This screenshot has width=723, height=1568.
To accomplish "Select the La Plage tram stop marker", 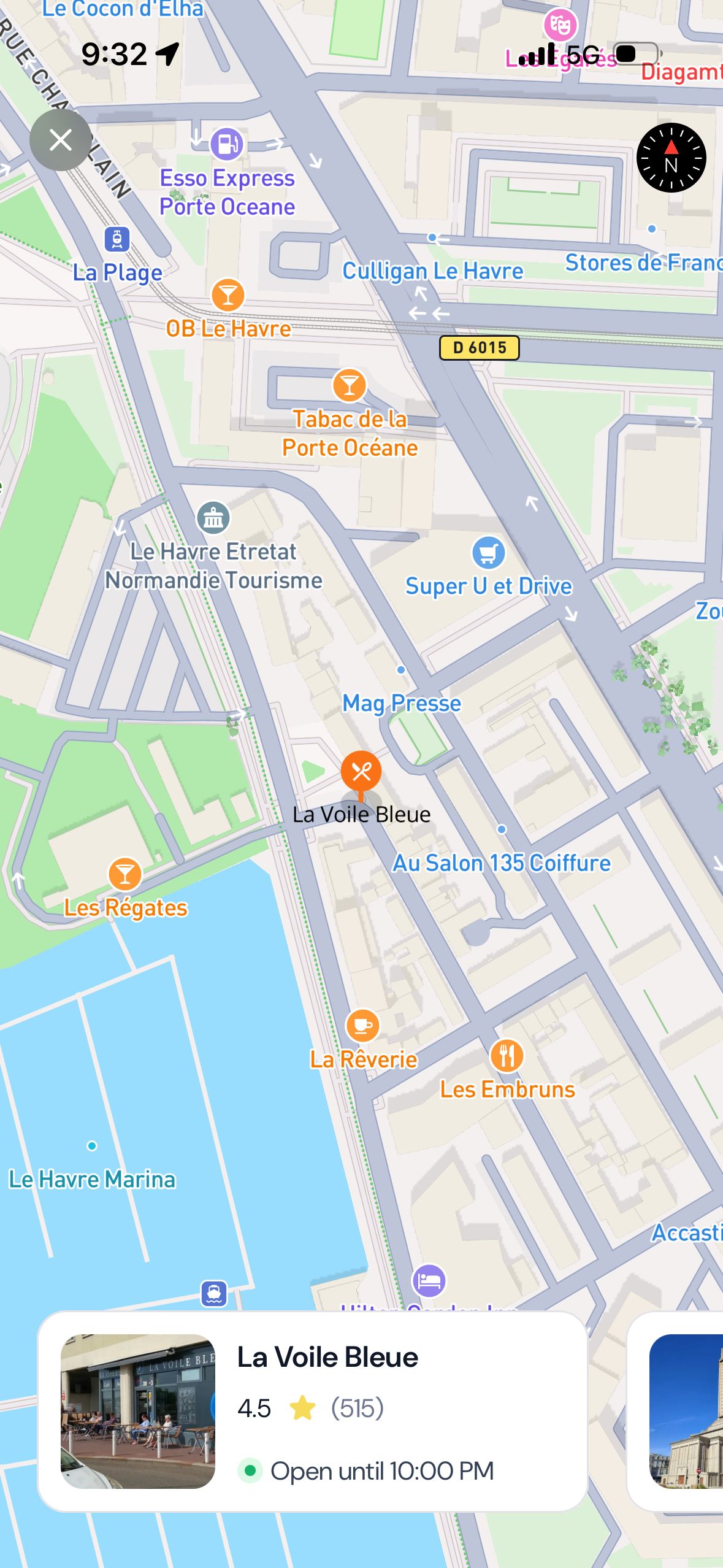I will pyautogui.click(x=117, y=239).
